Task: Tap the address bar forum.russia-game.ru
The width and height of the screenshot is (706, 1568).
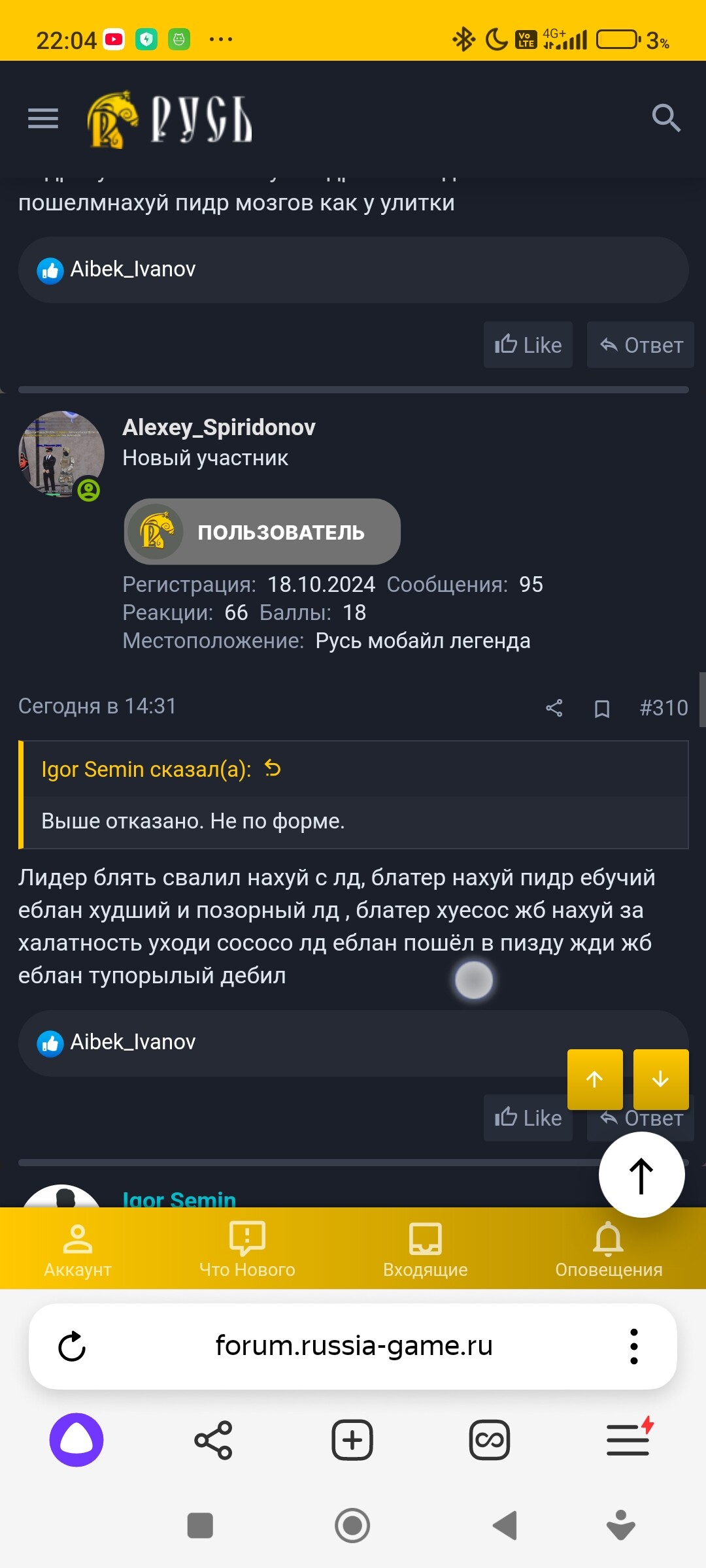Action: [354, 1347]
